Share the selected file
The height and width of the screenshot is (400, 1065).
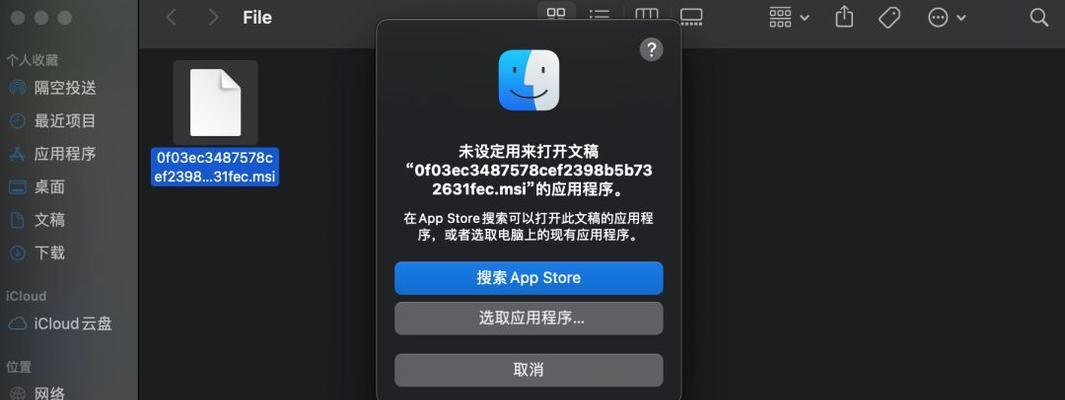844,16
